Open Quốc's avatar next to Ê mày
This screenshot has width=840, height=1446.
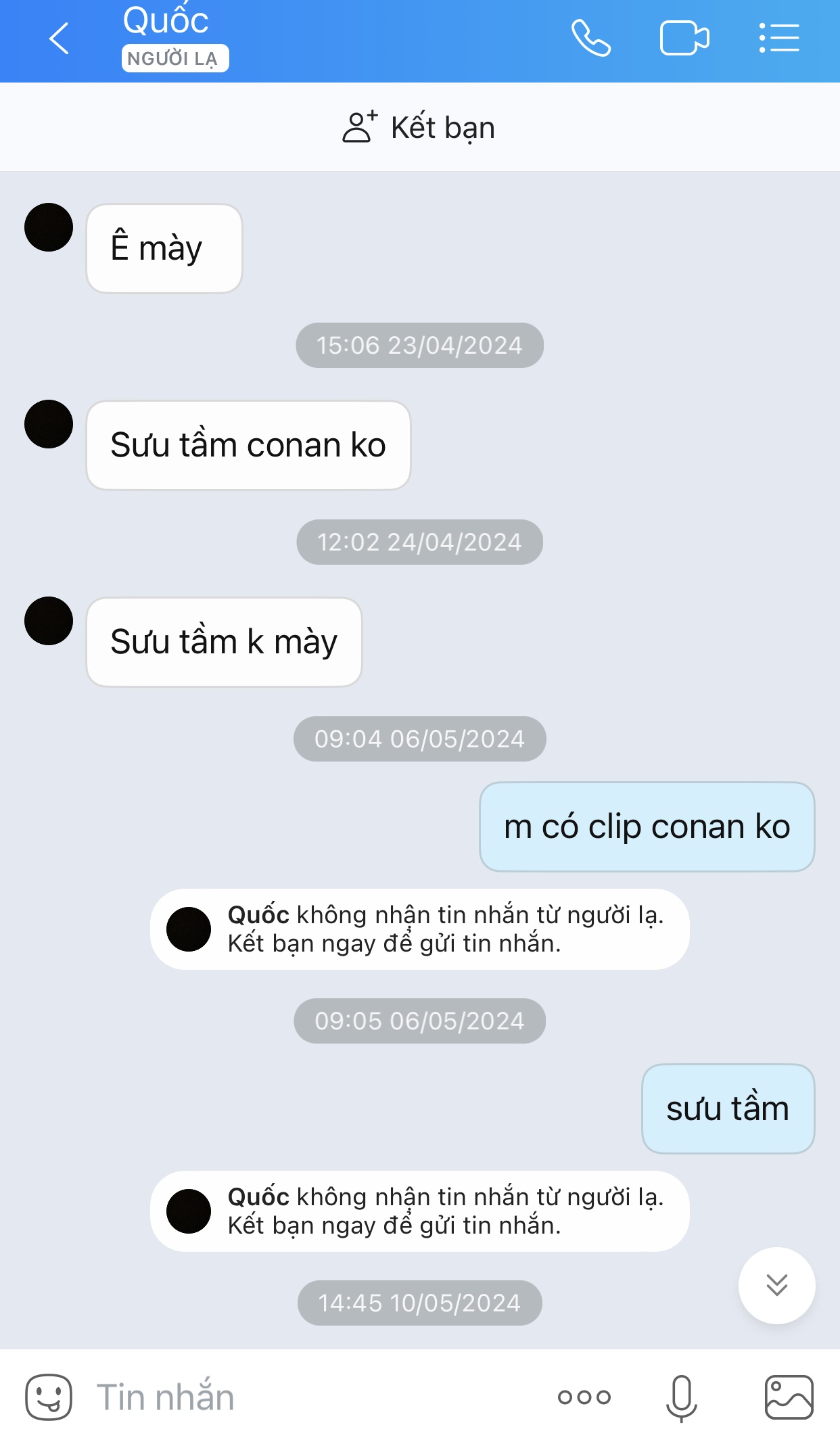pos(49,228)
